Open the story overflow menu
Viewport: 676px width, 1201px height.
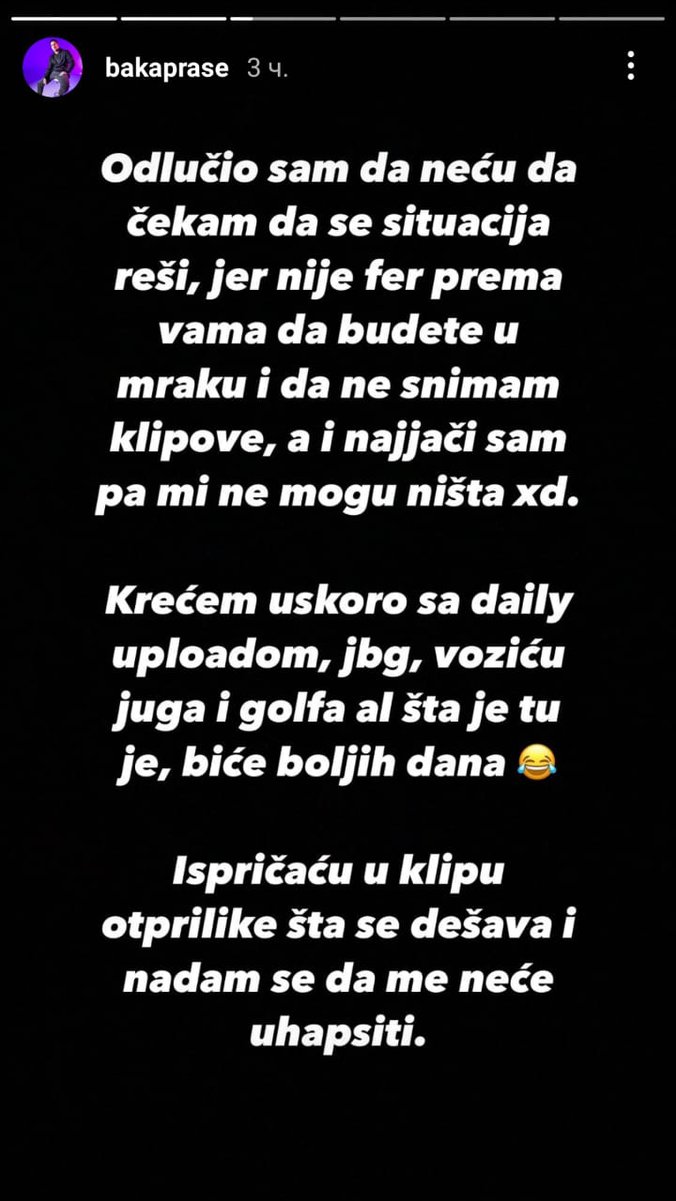[630, 66]
